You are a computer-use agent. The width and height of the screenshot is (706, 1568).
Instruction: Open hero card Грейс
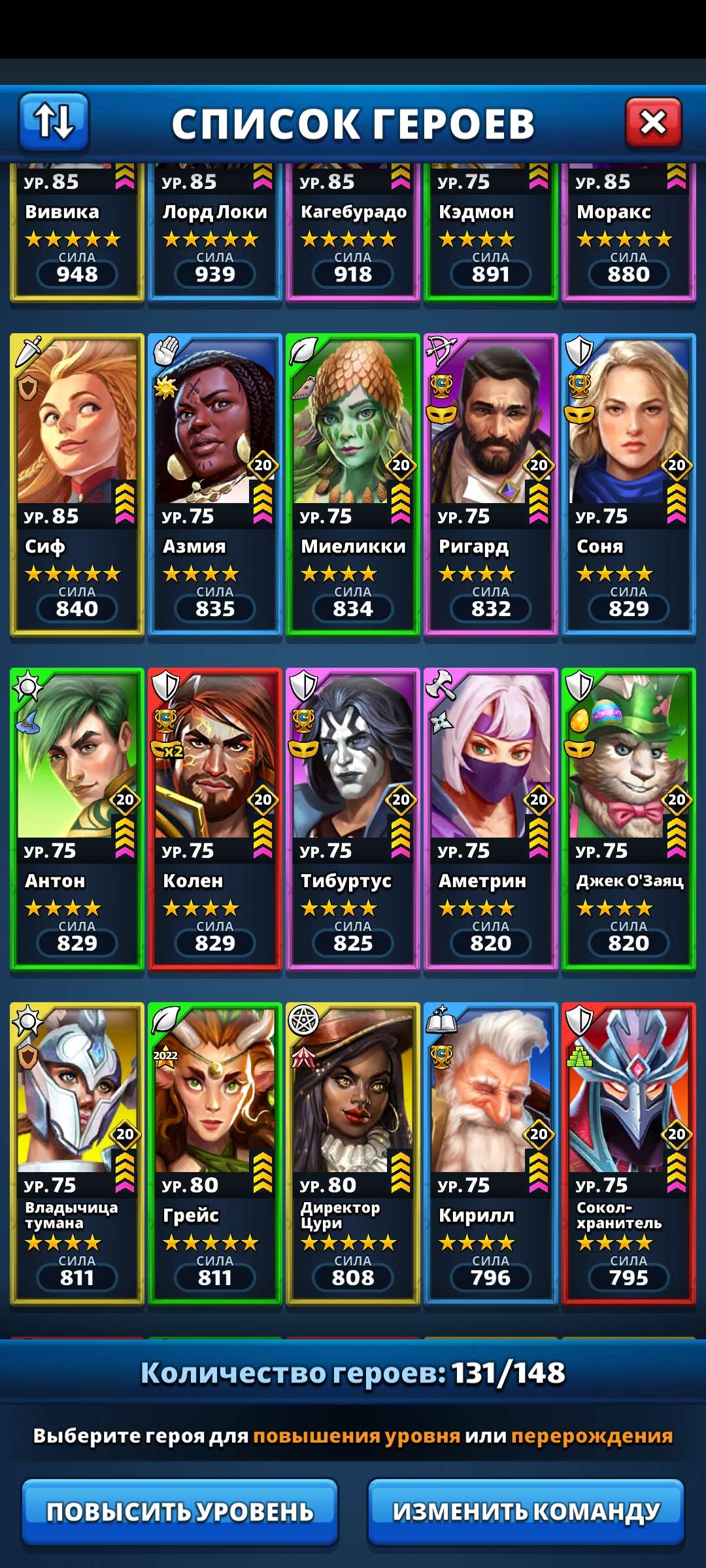[215, 1152]
